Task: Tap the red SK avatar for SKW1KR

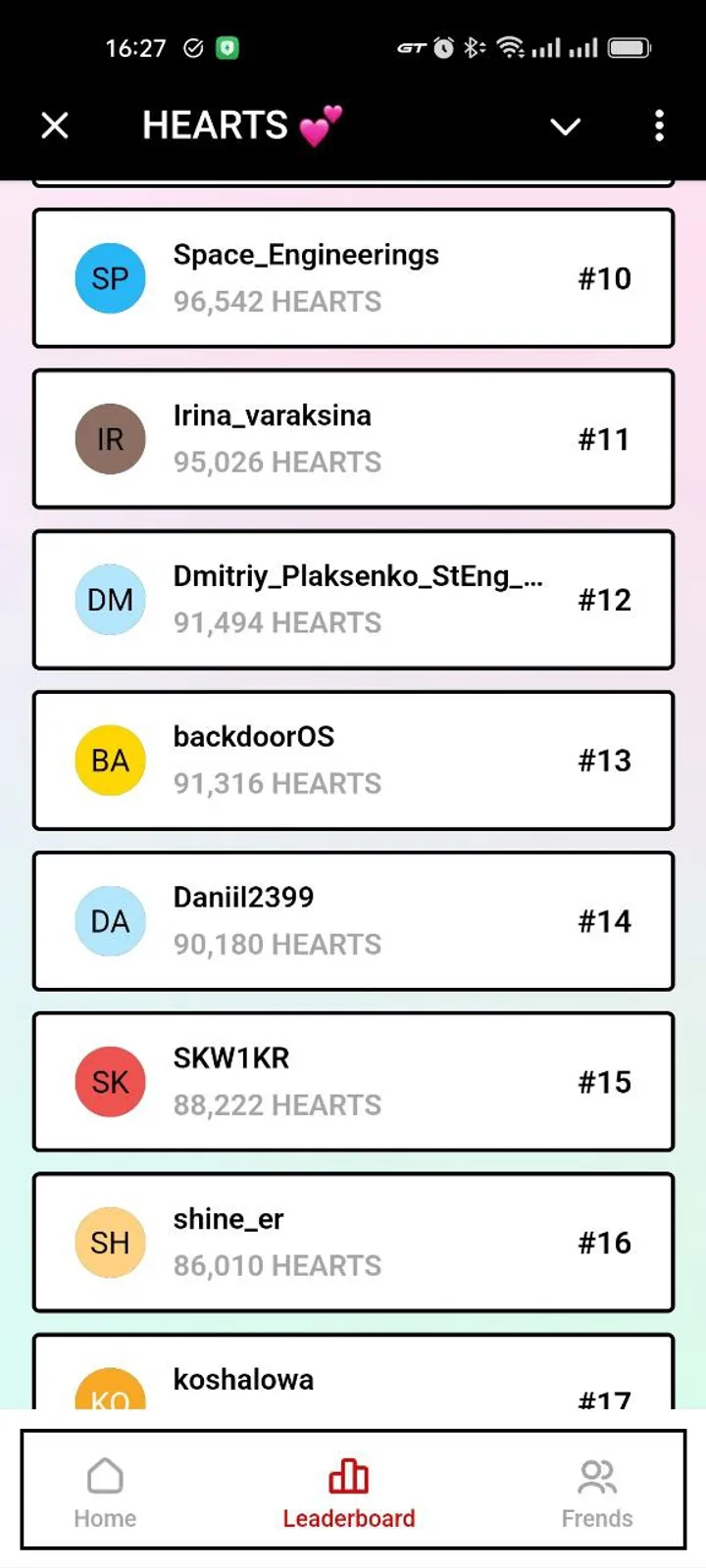Action: tap(110, 1082)
